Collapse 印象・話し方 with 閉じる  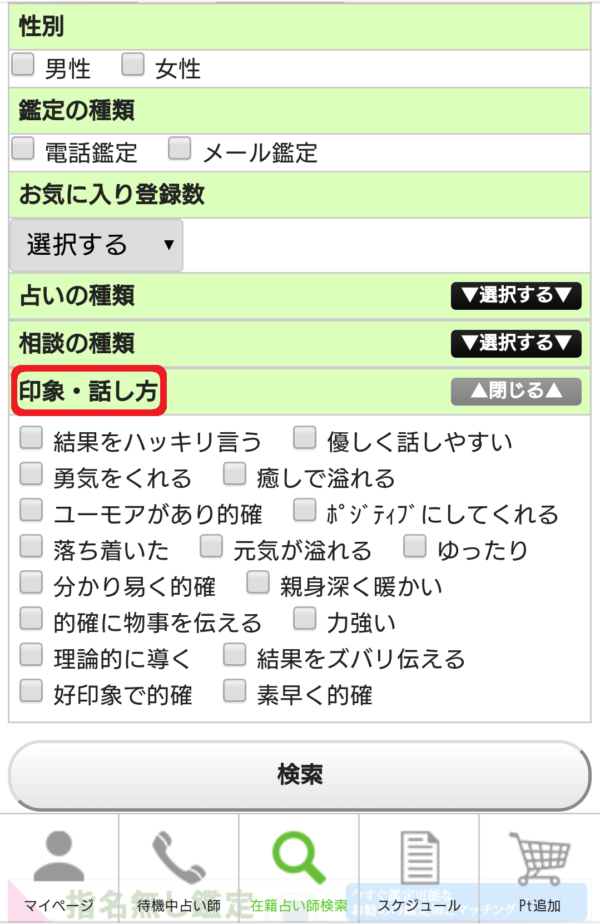(515, 391)
